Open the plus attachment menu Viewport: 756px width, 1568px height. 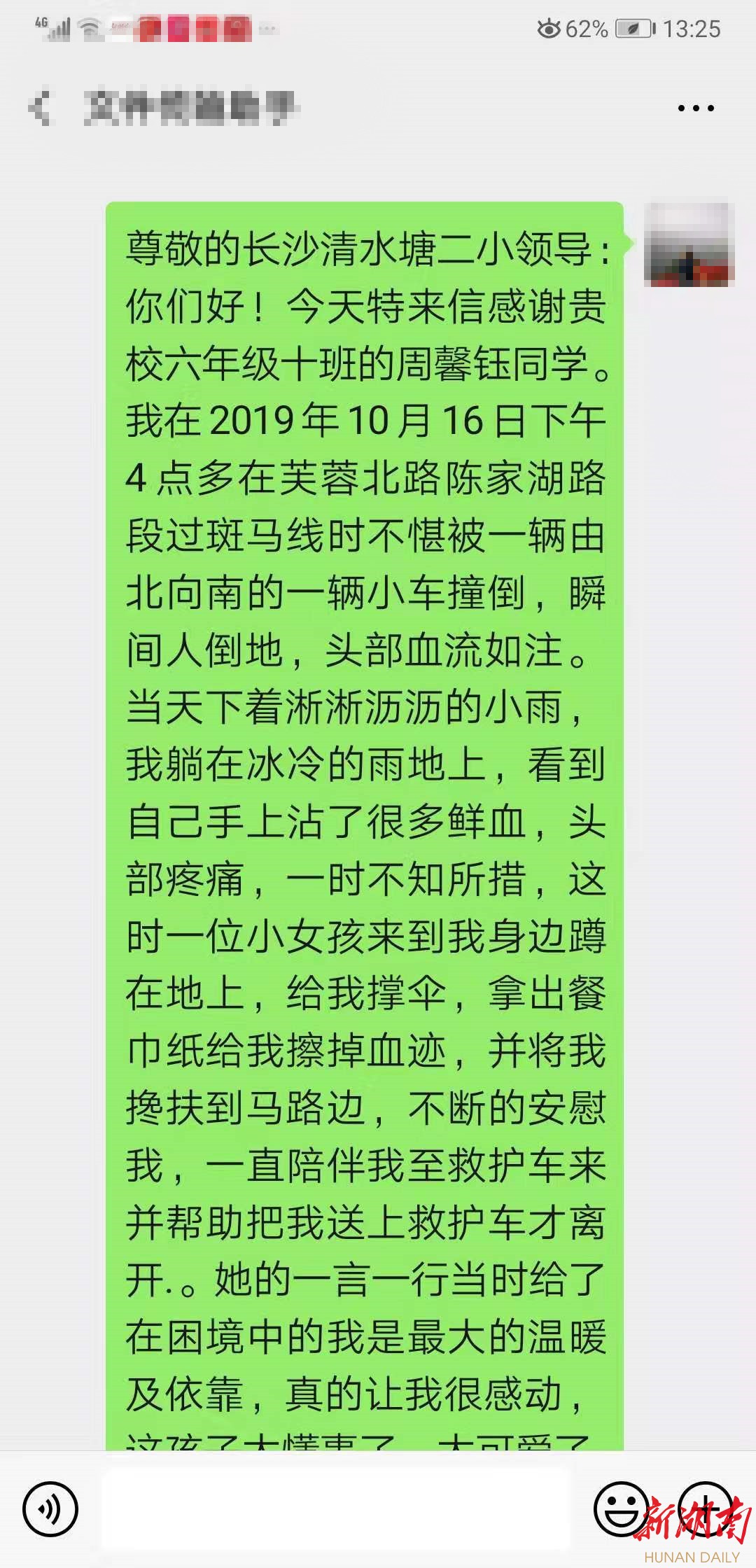point(706,1509)
